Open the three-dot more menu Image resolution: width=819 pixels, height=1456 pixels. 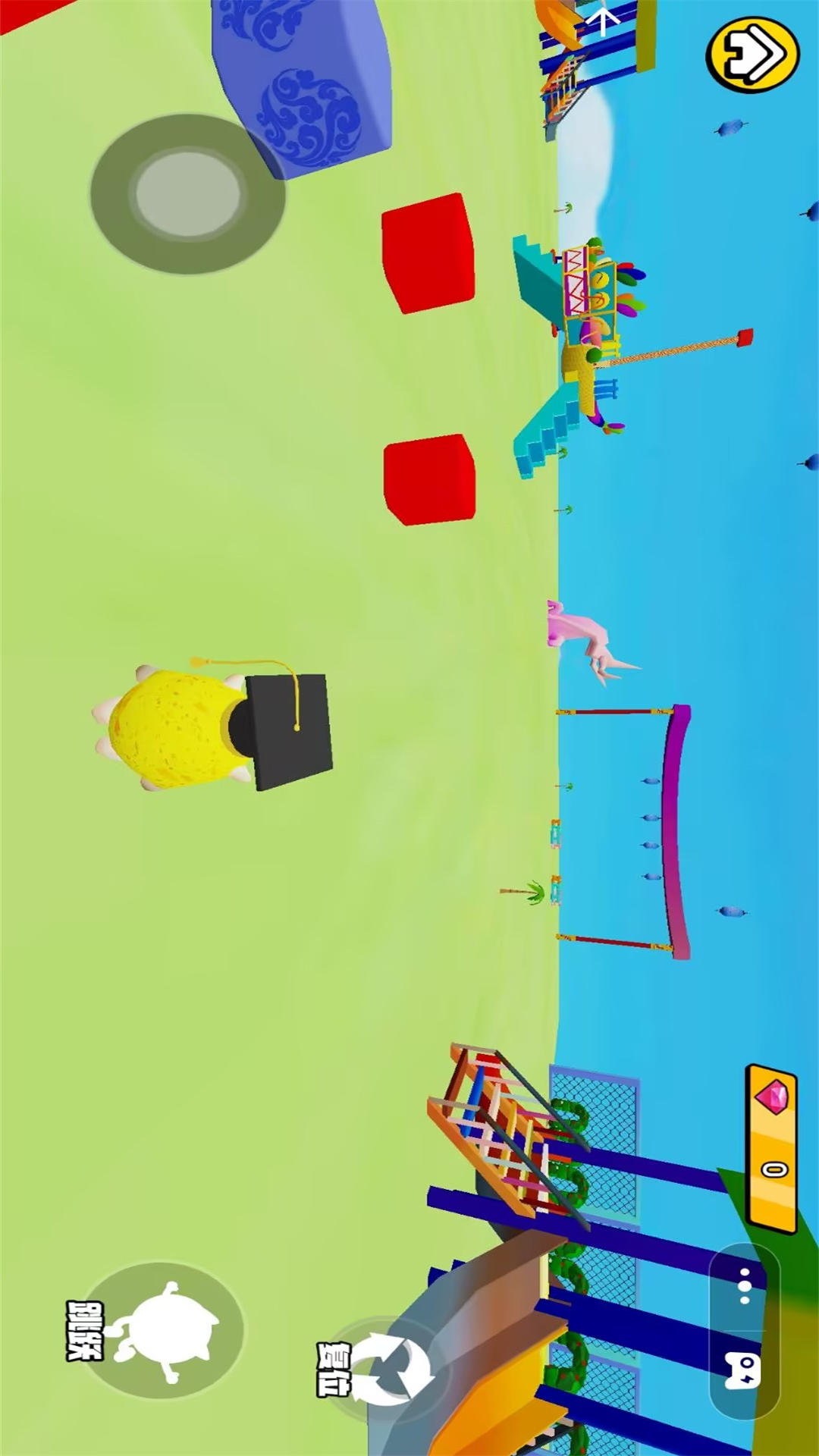[x=745, y=1285]
